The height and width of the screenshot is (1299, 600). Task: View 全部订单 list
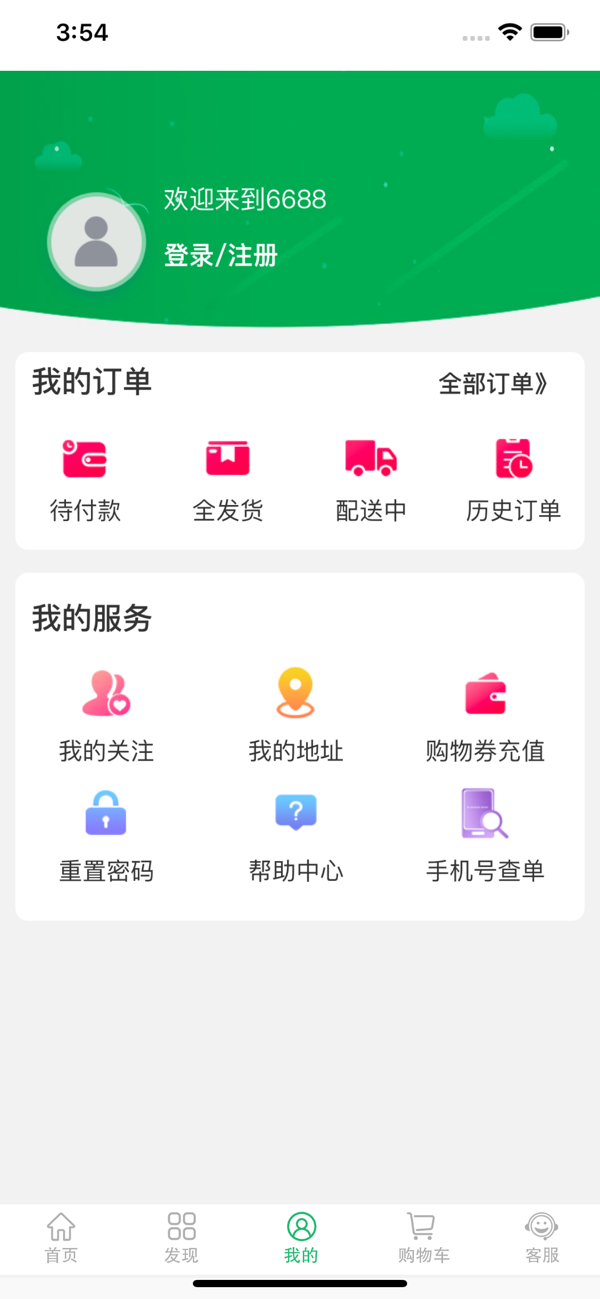click(493, 383)
